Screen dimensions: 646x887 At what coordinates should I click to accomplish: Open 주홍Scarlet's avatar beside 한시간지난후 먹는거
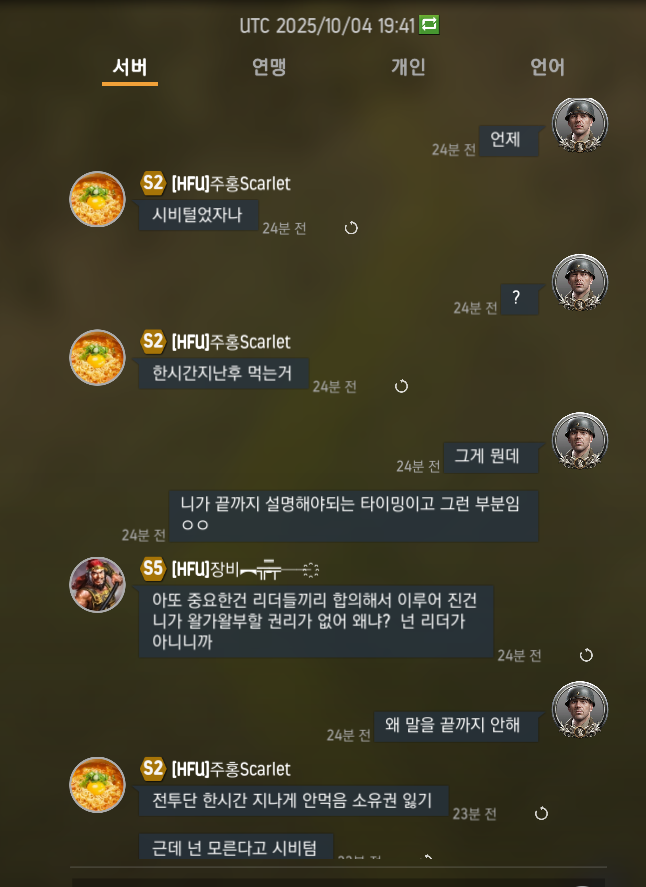coord(97,357)
